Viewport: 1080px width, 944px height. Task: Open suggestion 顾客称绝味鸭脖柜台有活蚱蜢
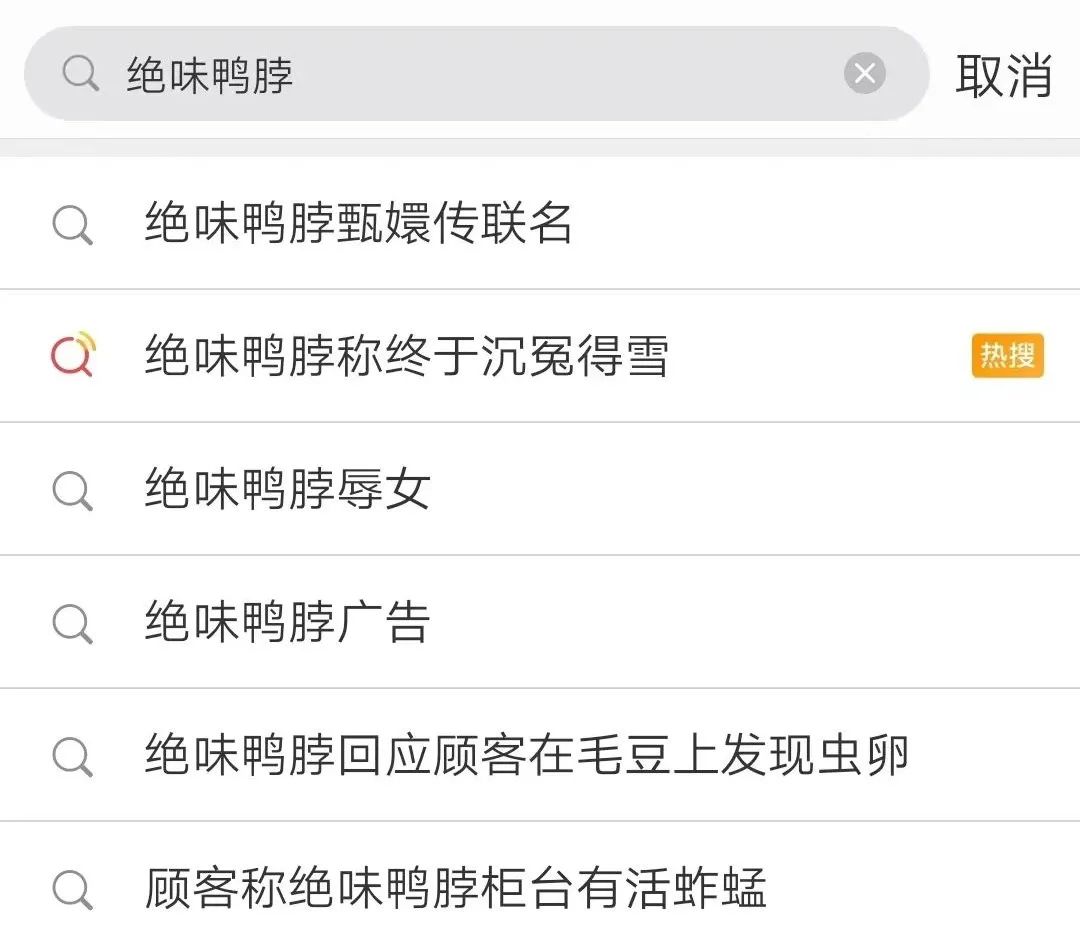coord(455,888)
